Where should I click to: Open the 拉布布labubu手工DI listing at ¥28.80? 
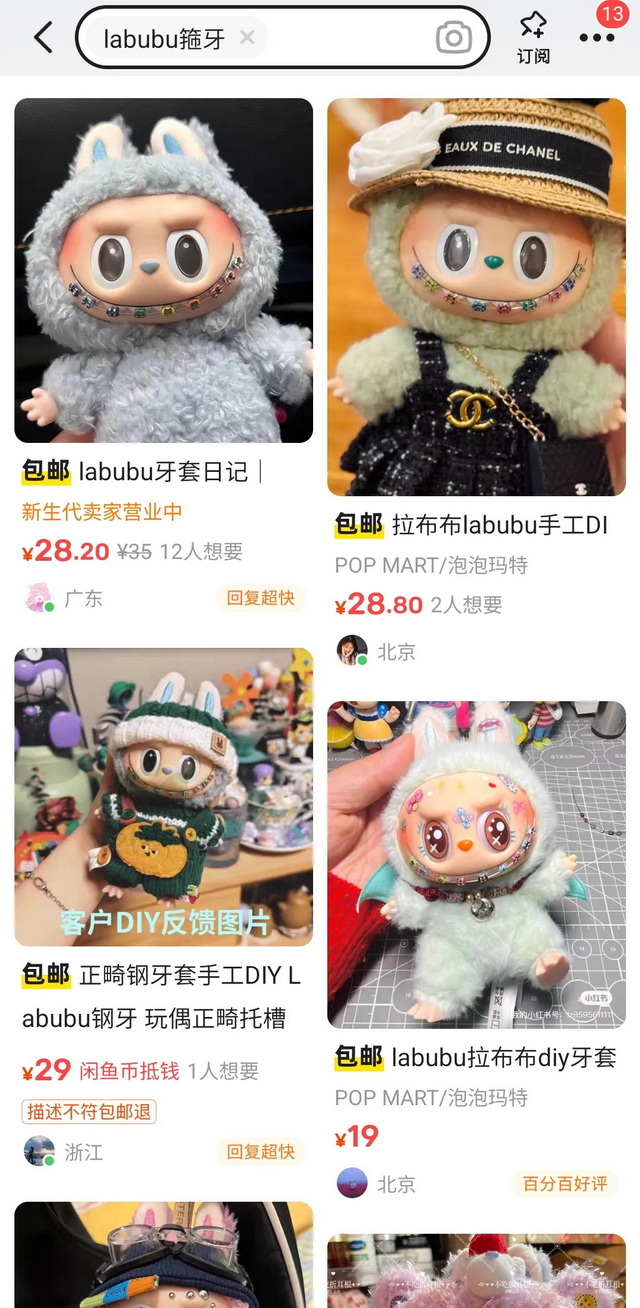tap(476, 297)
